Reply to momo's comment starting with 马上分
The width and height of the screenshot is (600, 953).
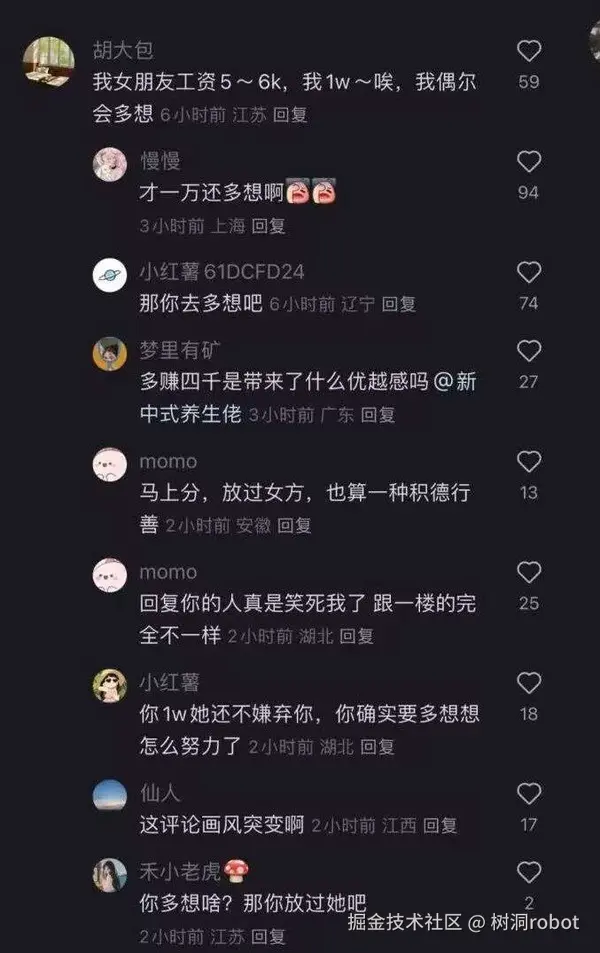[x=294, y=525]
